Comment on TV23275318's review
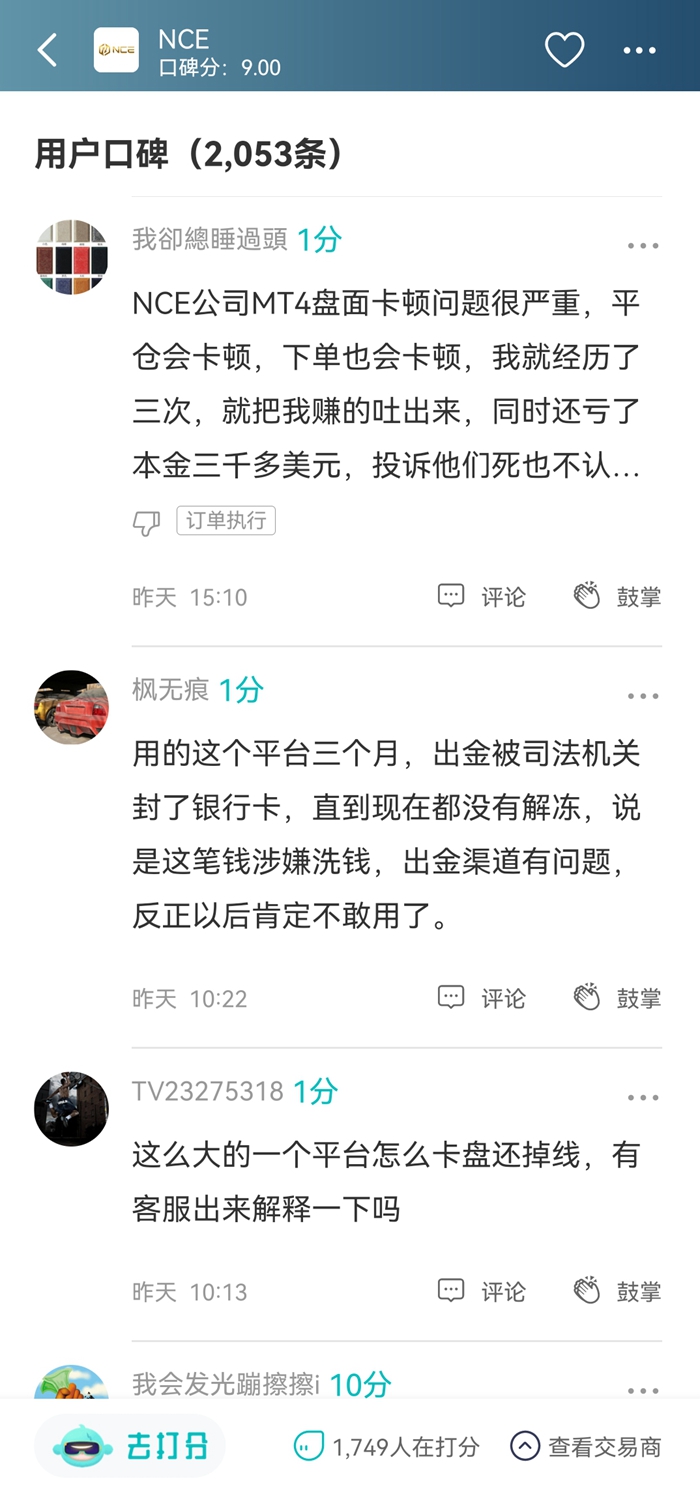Viewport: 700px width, 1492px height. pyautogui.click(x=482, y=1292)
